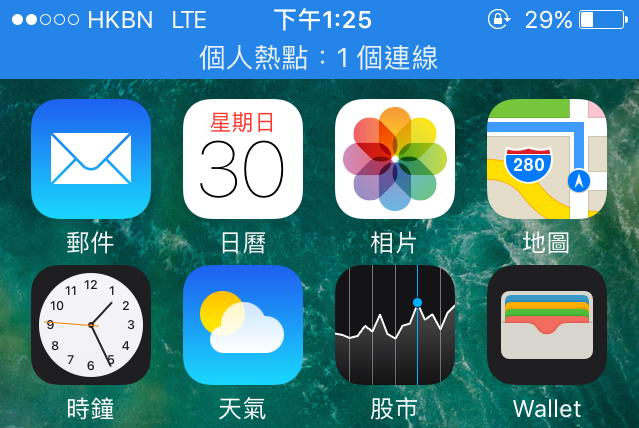Open the 相片 (Photos) app
This screenshot has height=428, width=639.
pyautogui.click(x=395, y=159)
